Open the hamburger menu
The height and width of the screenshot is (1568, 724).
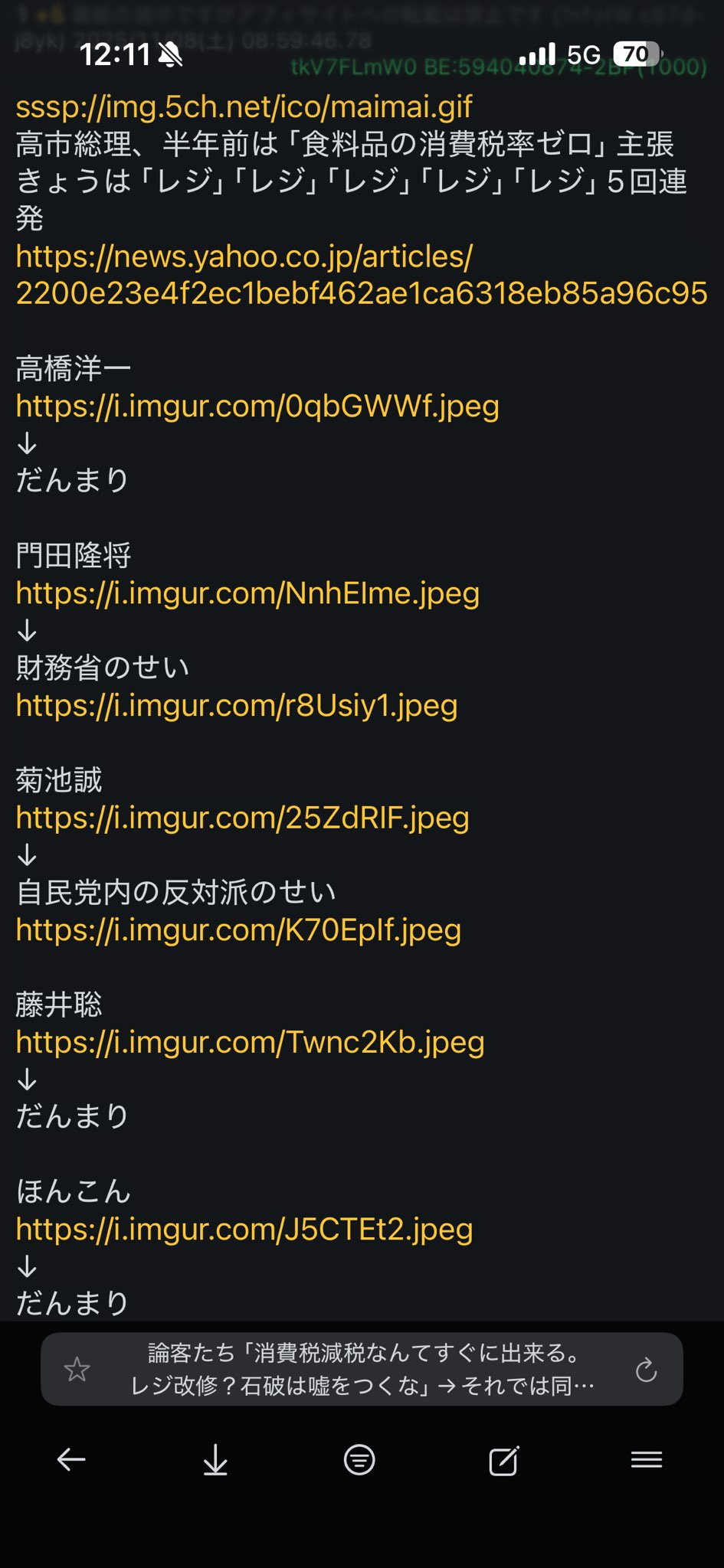(647, 1460)
